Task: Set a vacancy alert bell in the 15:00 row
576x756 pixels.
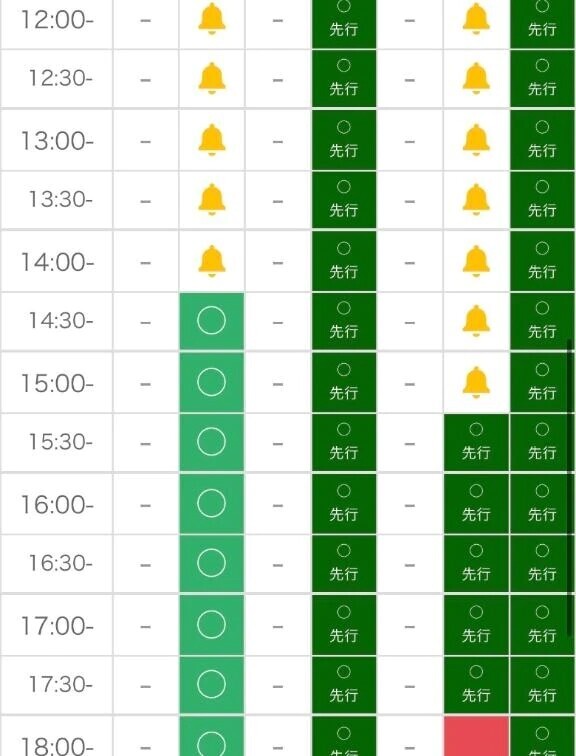Action: click(x=476, y=382)
